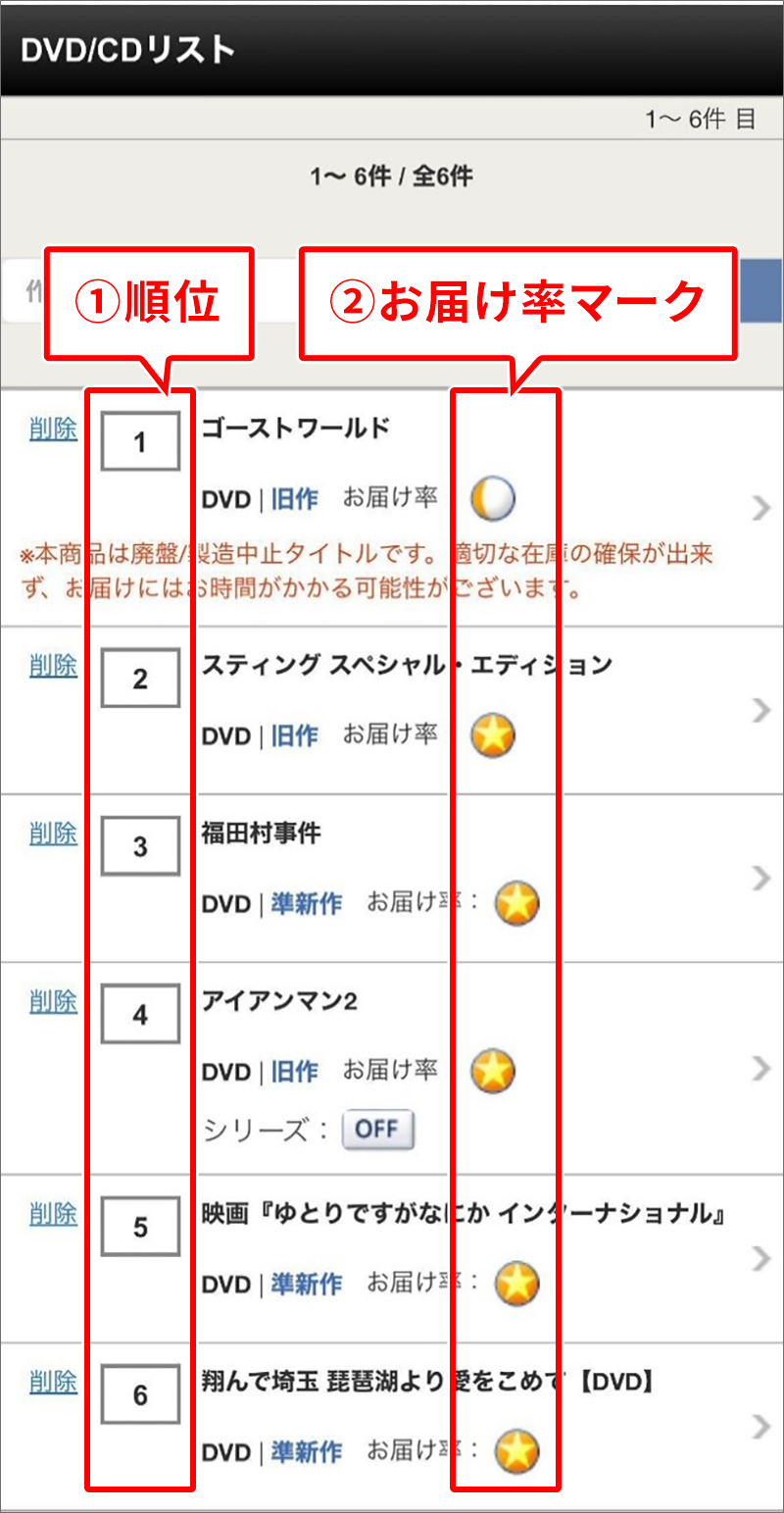Image resolution: width=784 pixels, height=1513 pixels.
Task: Remove 福田村事件 via its 削除 link
Action: (53, 833)
